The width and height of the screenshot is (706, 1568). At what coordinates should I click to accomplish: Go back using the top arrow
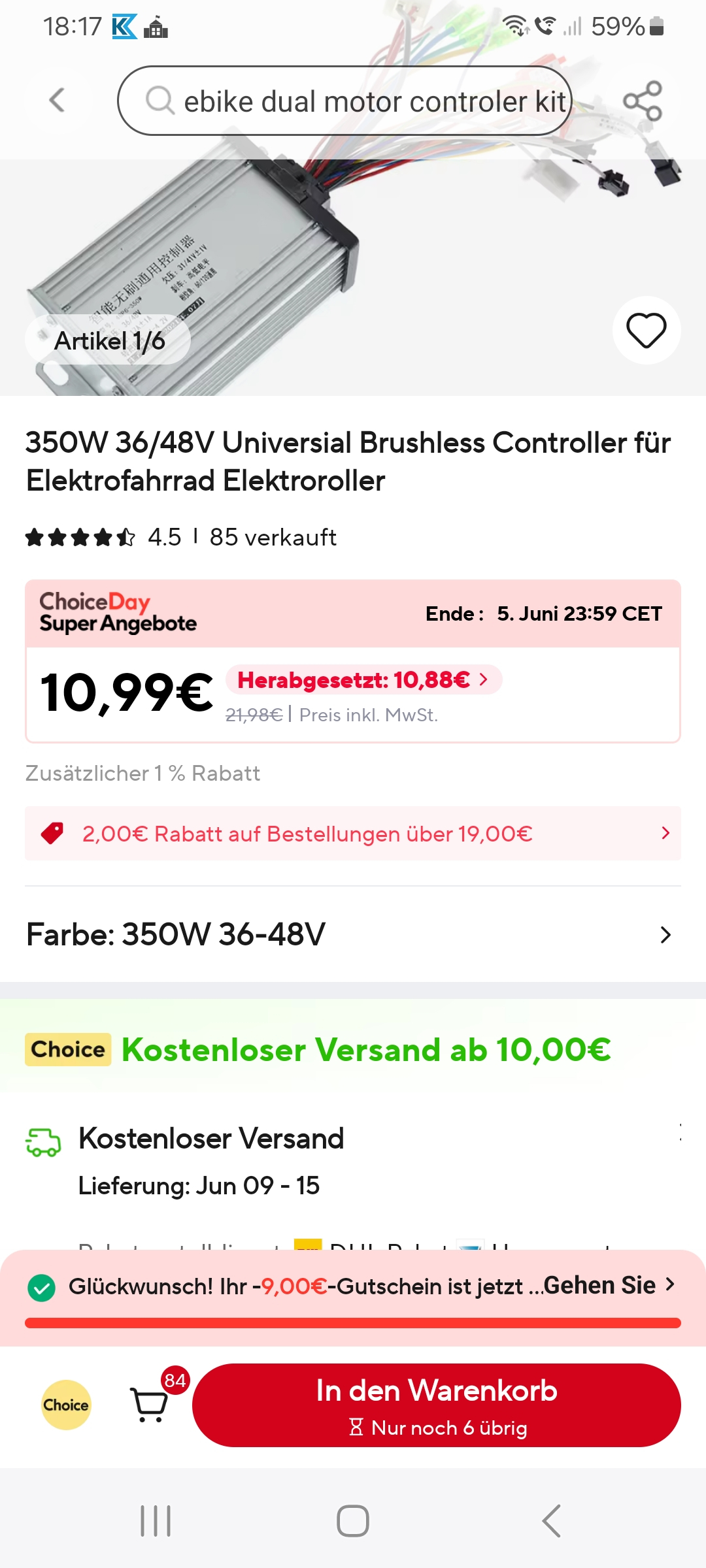click(x=58, y=101)
